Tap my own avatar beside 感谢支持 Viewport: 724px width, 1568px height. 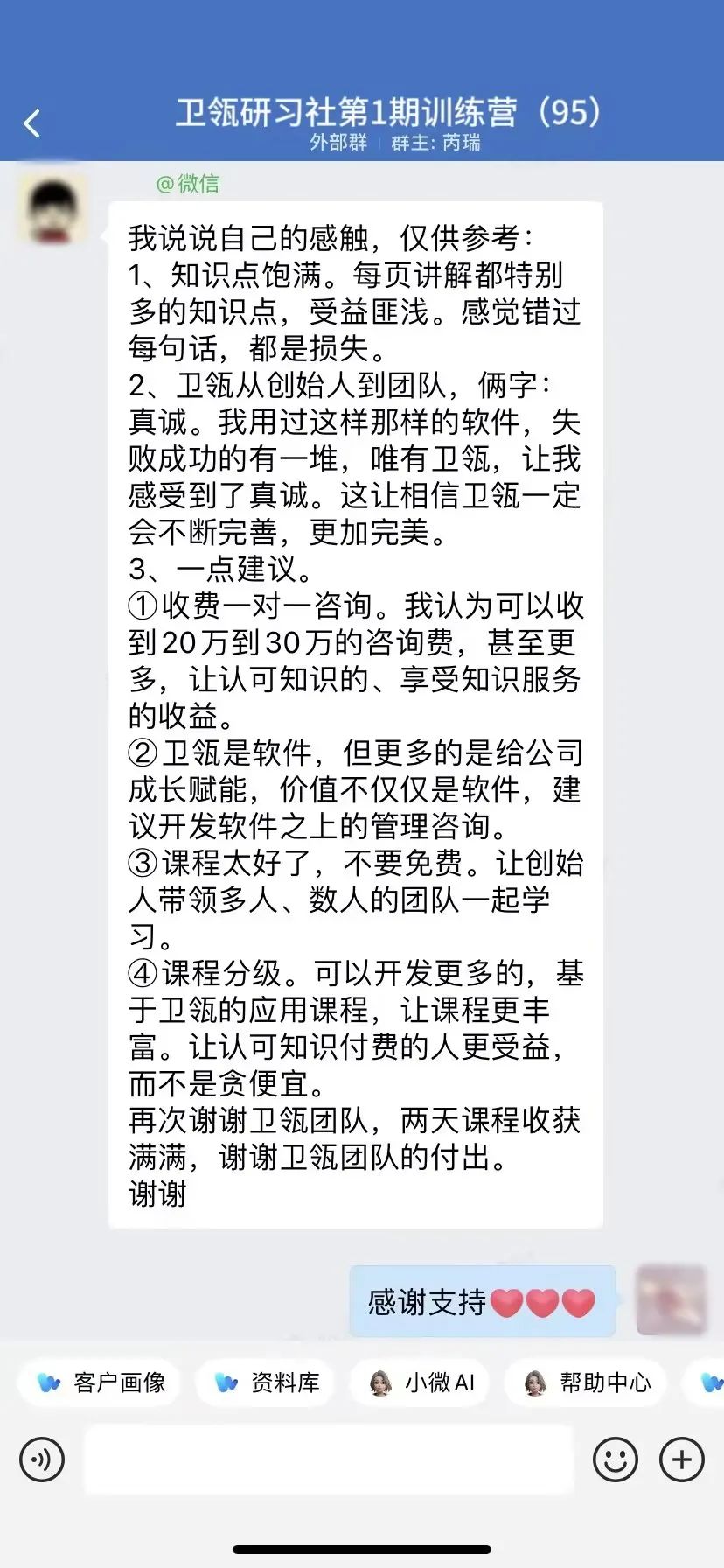click(671, 1299)
